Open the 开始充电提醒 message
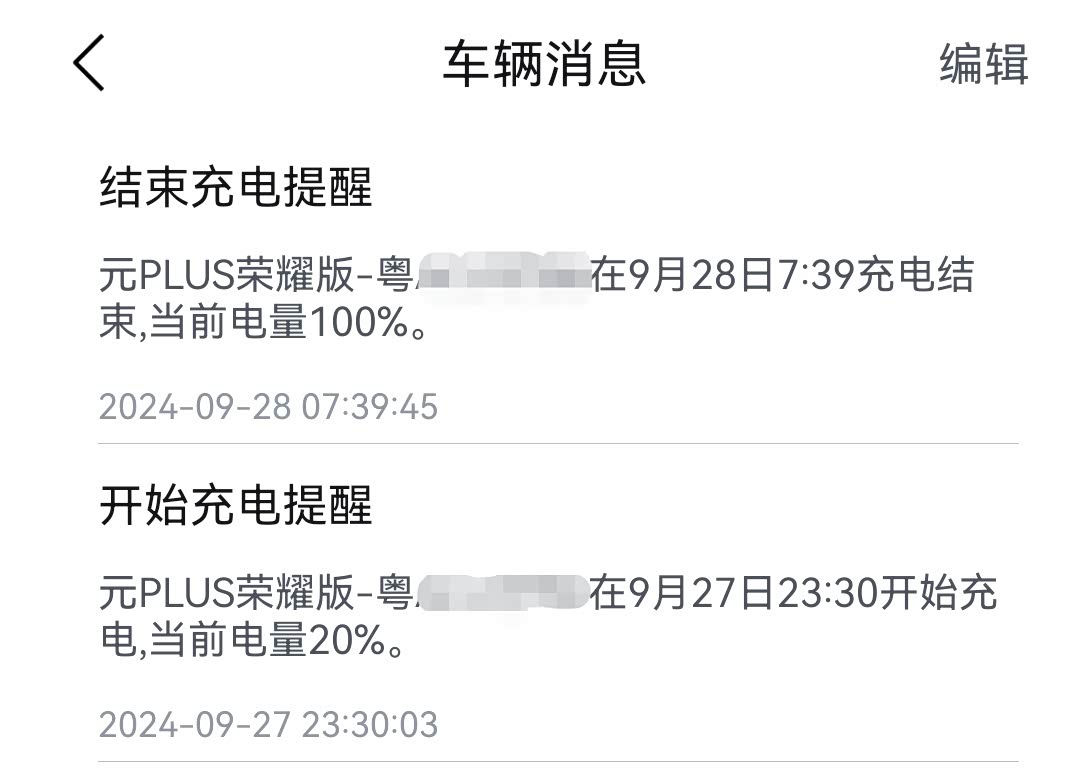 coord(236,505)
